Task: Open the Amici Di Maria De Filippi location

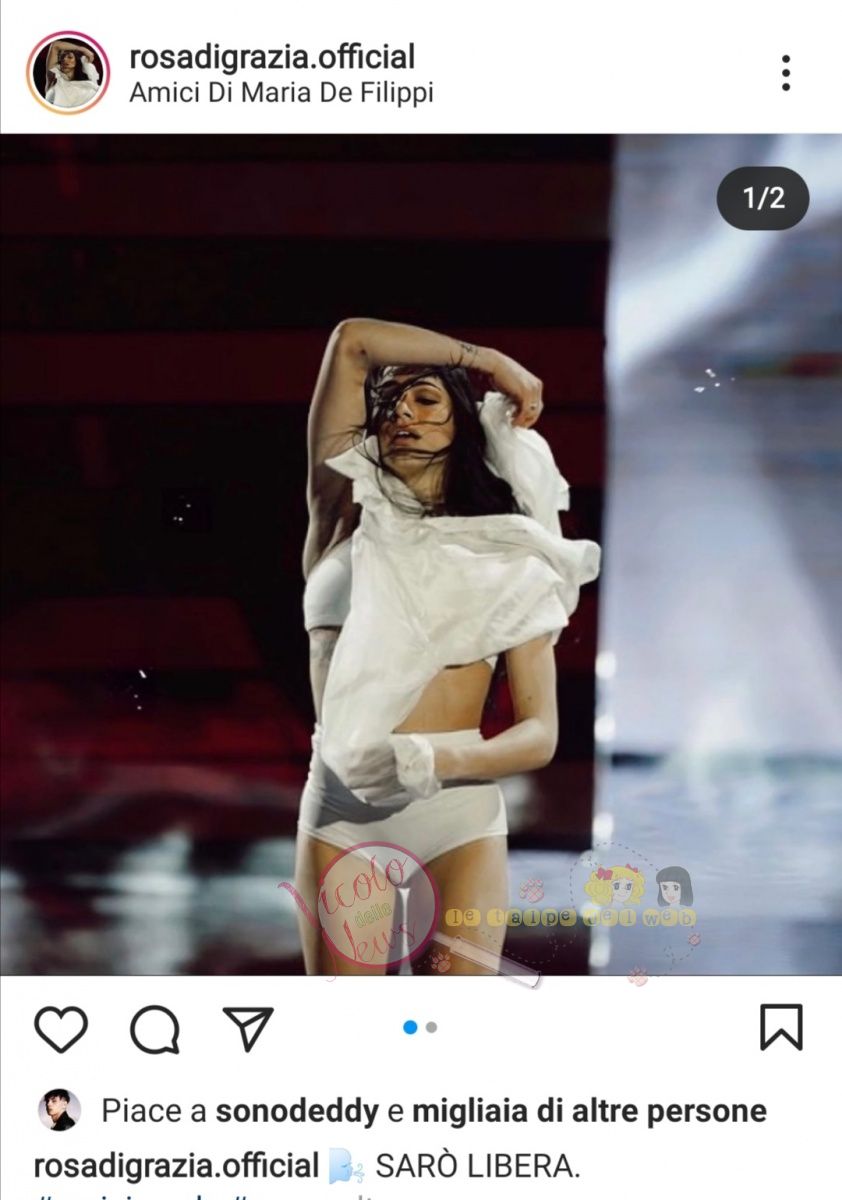Action: coord(281,93)
